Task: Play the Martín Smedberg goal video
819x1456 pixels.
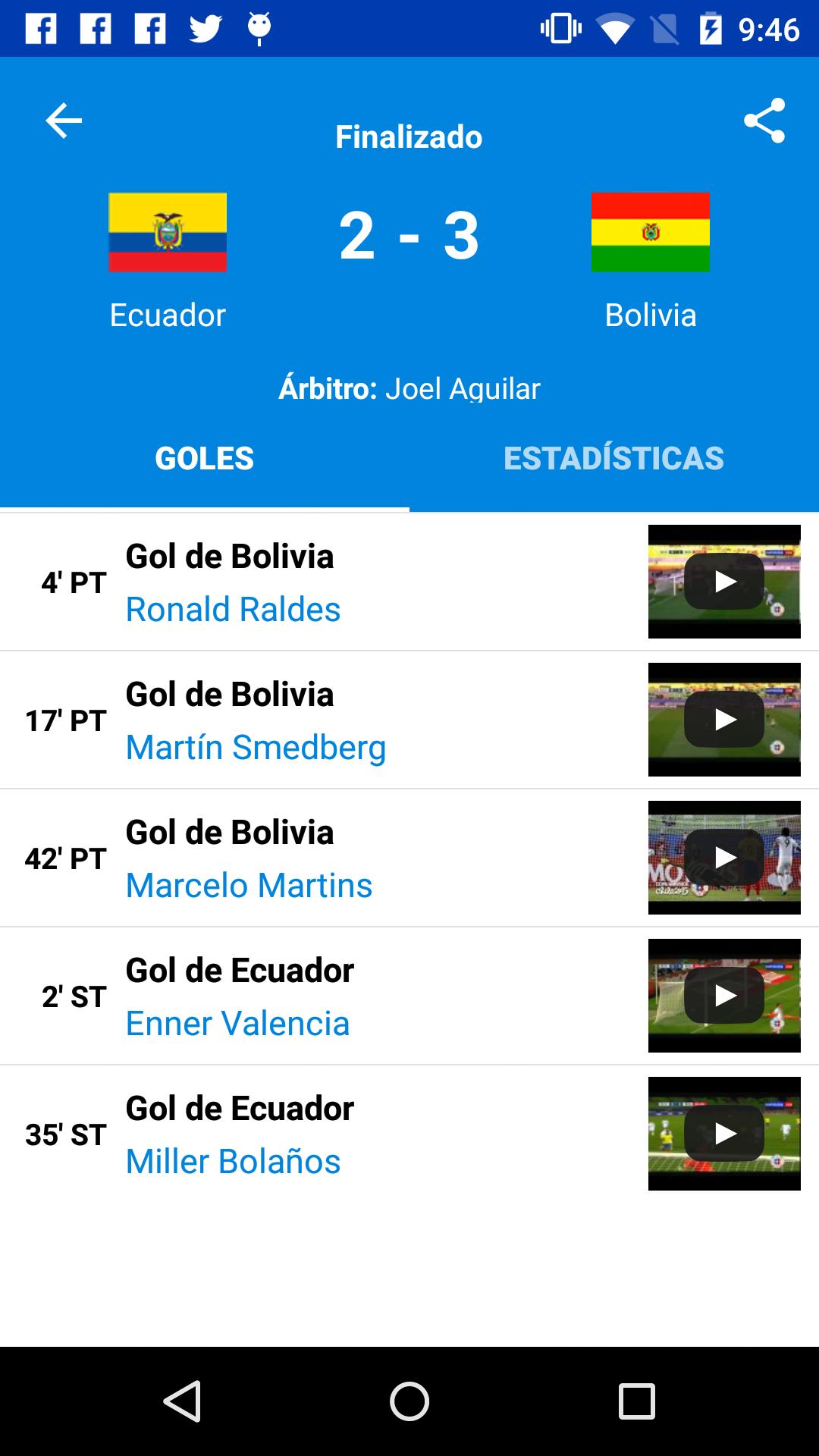Action: tap(724, 719)
